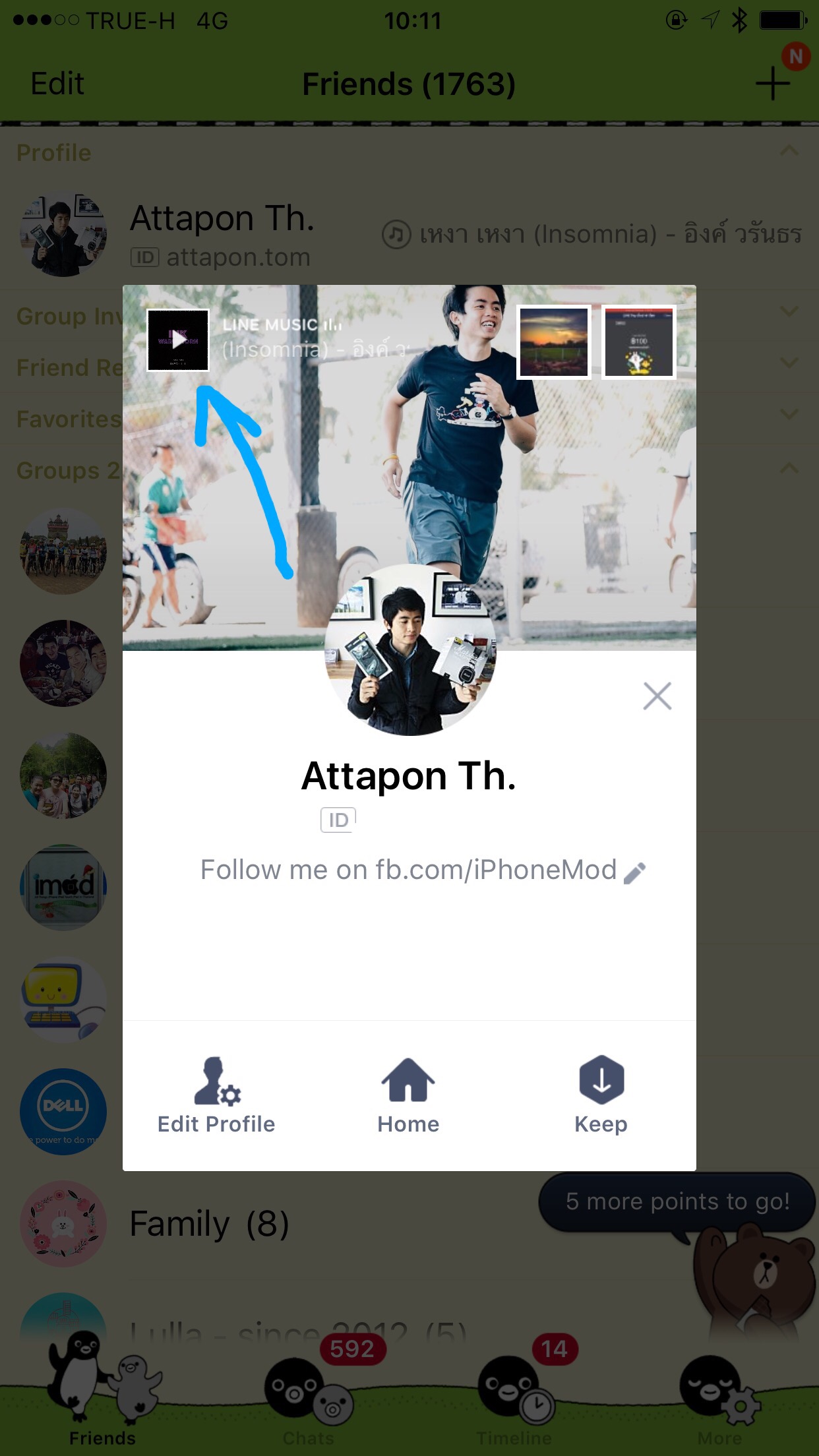Open Keep storage
Screen dimensions: 819x1456
click(x=601, y=1095)
